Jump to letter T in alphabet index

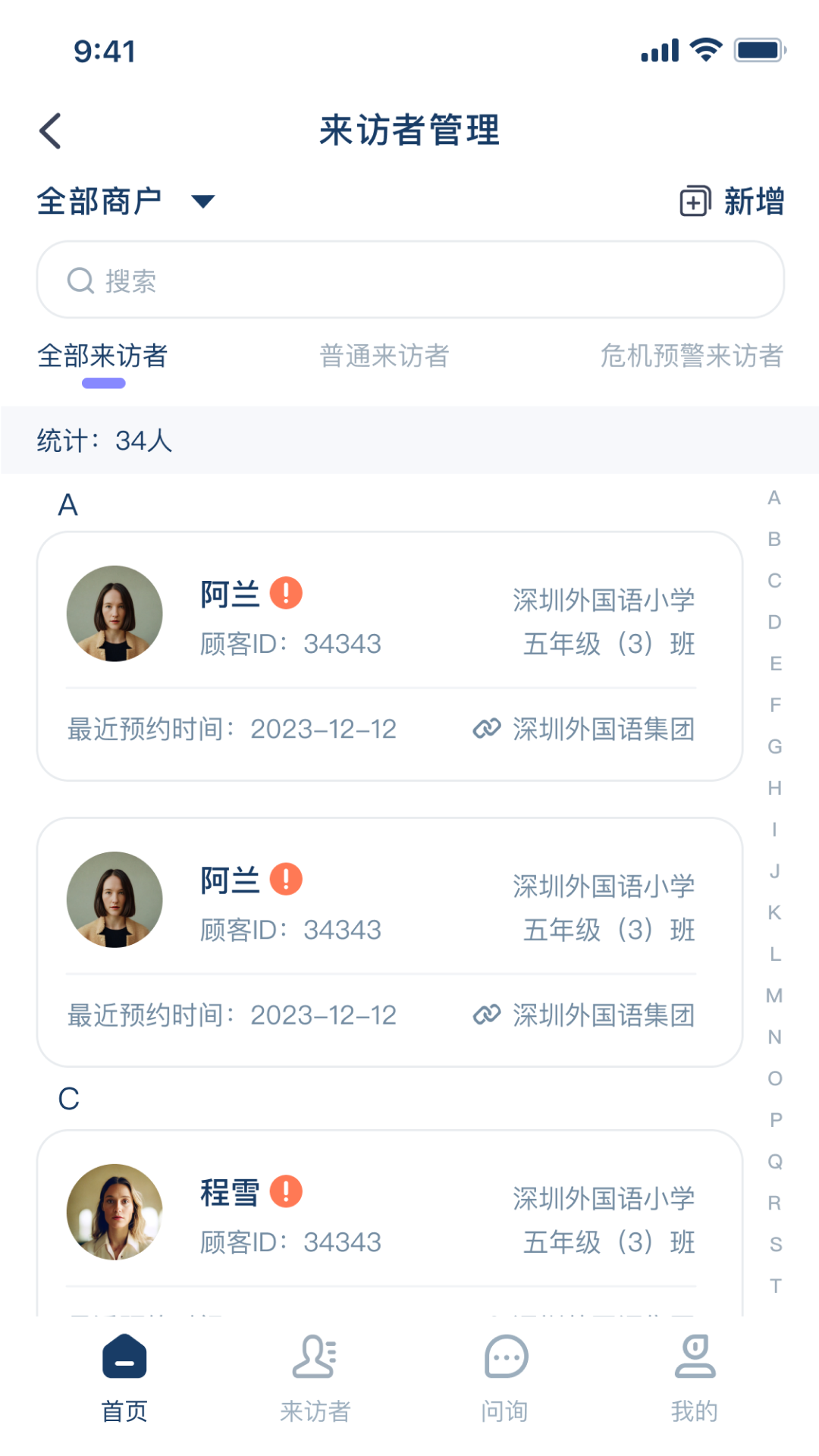coord(775,1284)
